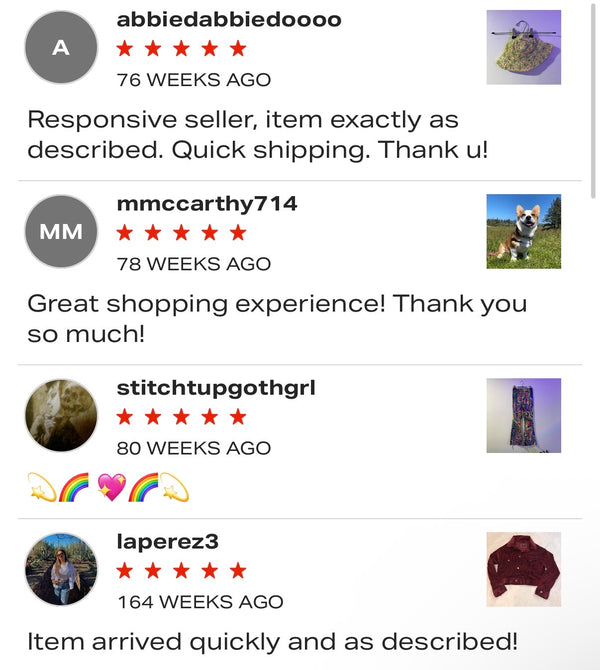
Task: Tap the username stitchtupgothgrl
Action: 216,387
